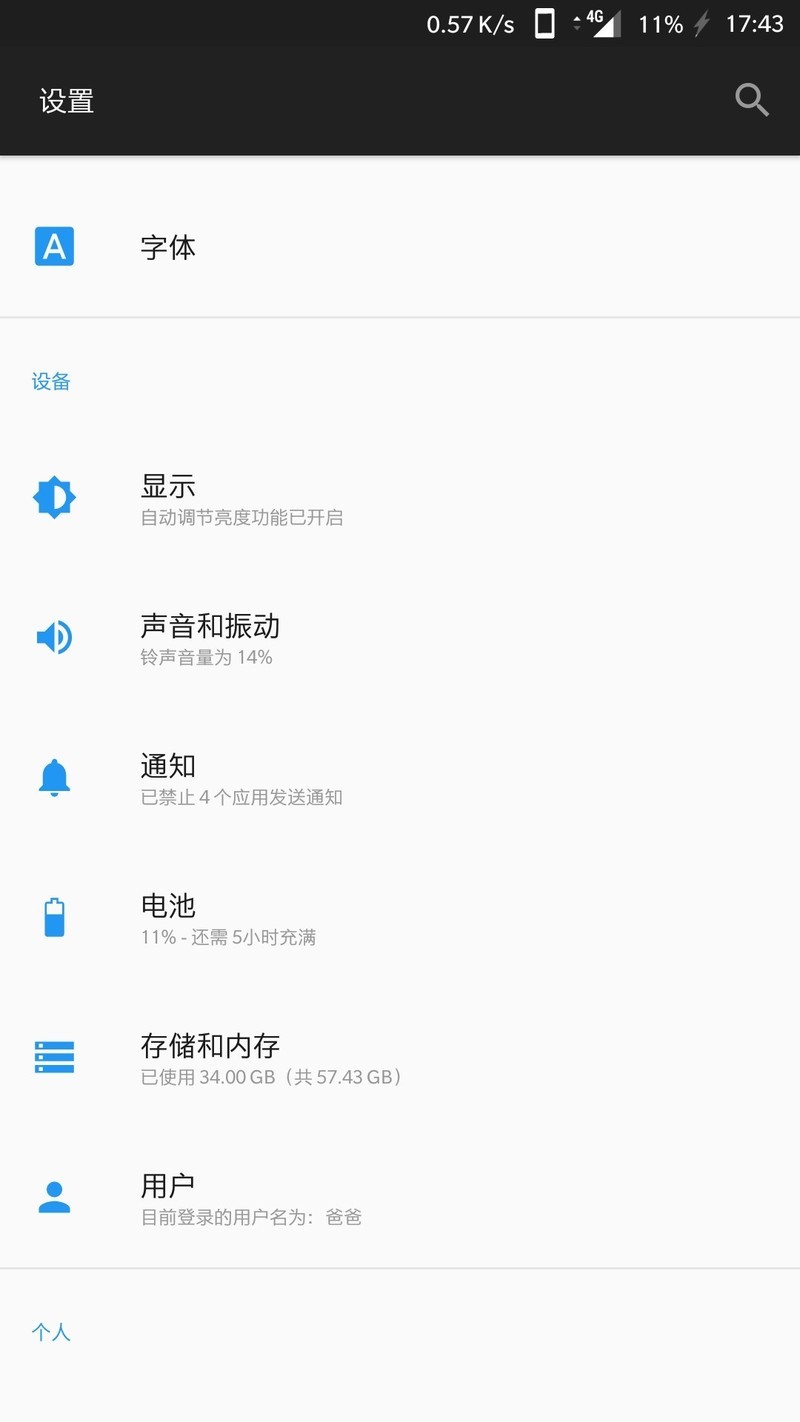Viewport: 800px width, 1422px height.
Task: Select the 设备 section header
Action: tap(51, 381)
